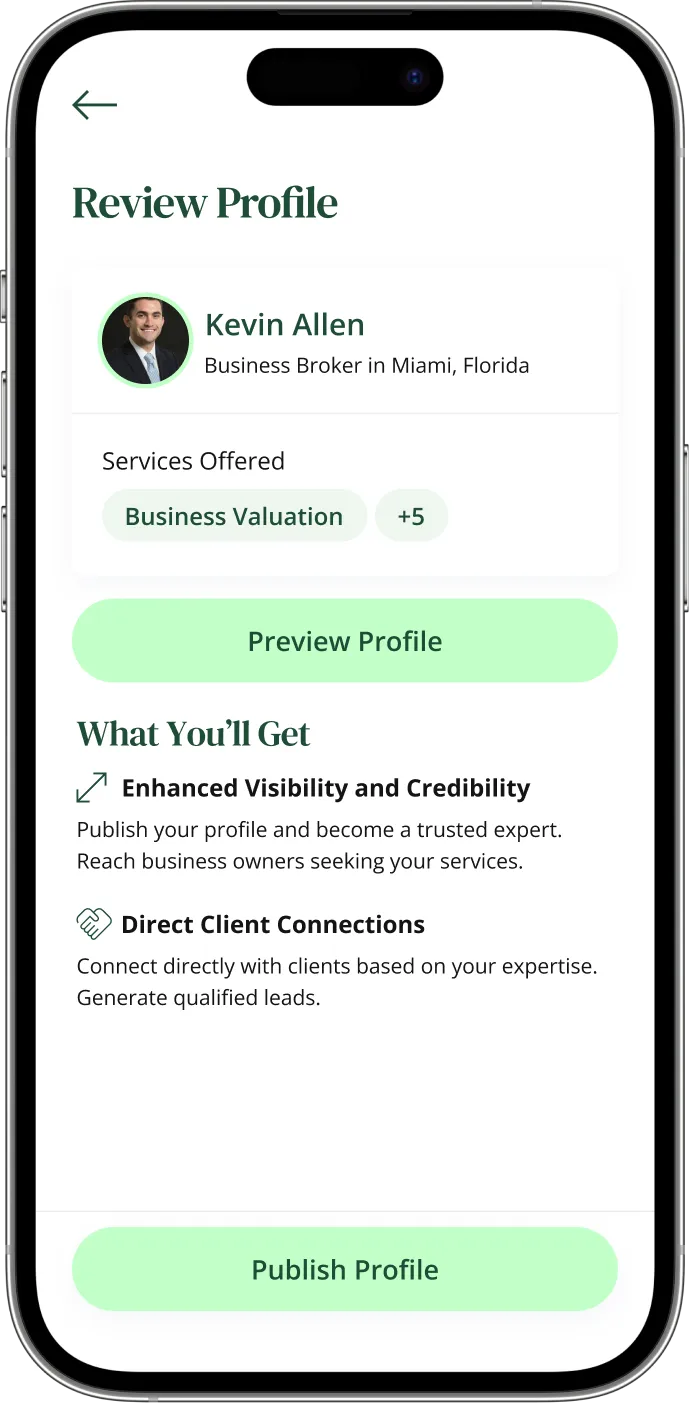Go back using the arrow icon
The image size is (689, 1403).
95,104
